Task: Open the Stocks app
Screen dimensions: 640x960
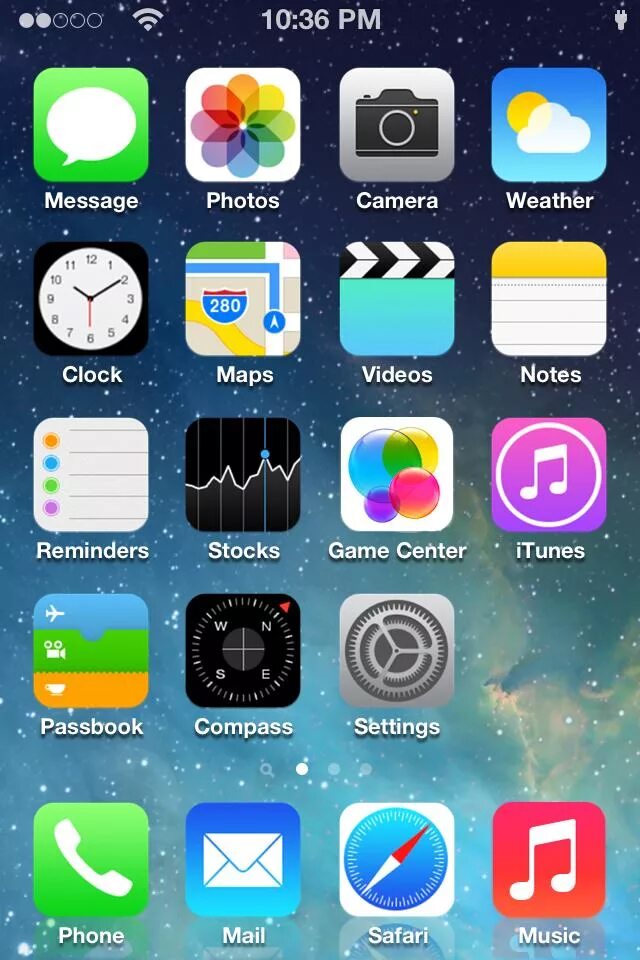Action: pos(243,475)
